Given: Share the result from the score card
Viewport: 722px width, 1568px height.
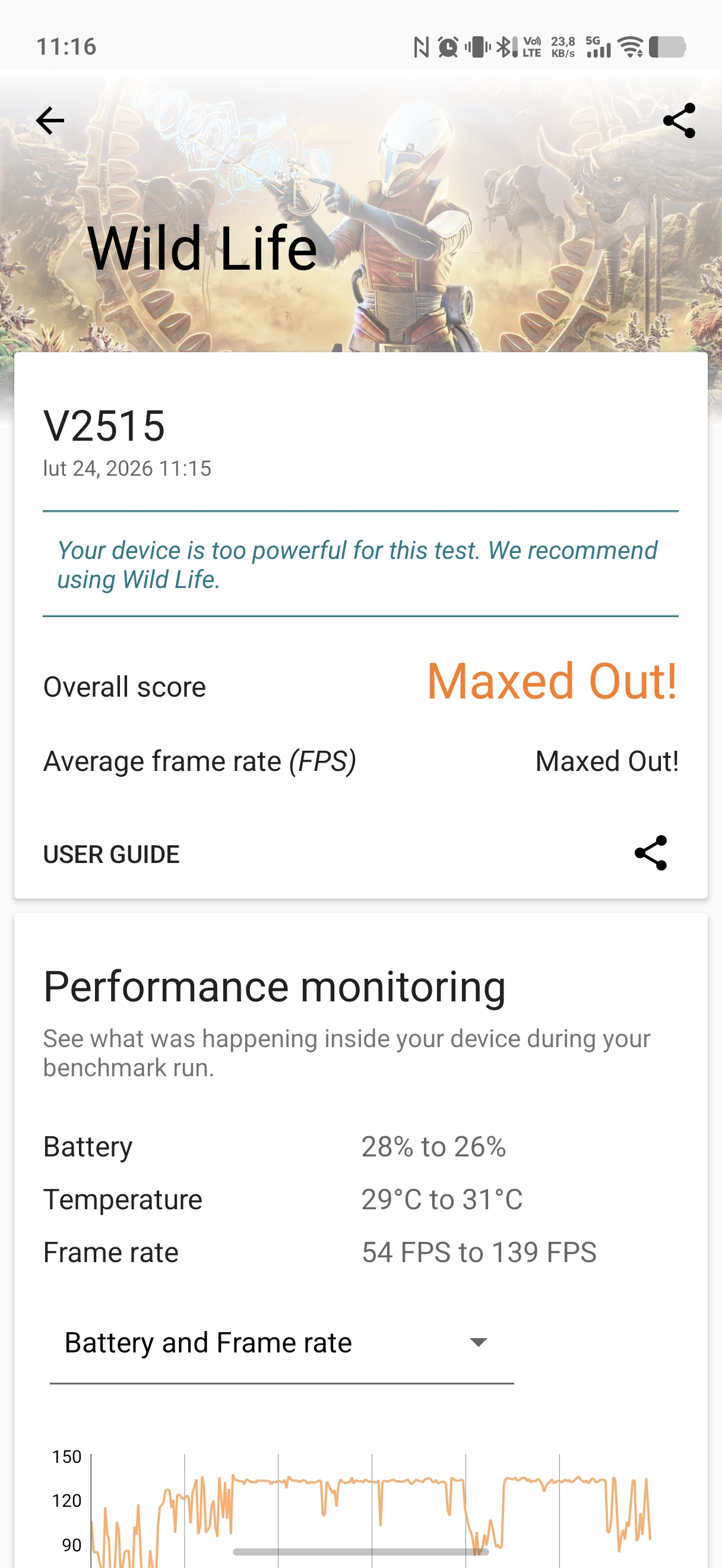Looking at the screenshot, I should tap(650, 853).
